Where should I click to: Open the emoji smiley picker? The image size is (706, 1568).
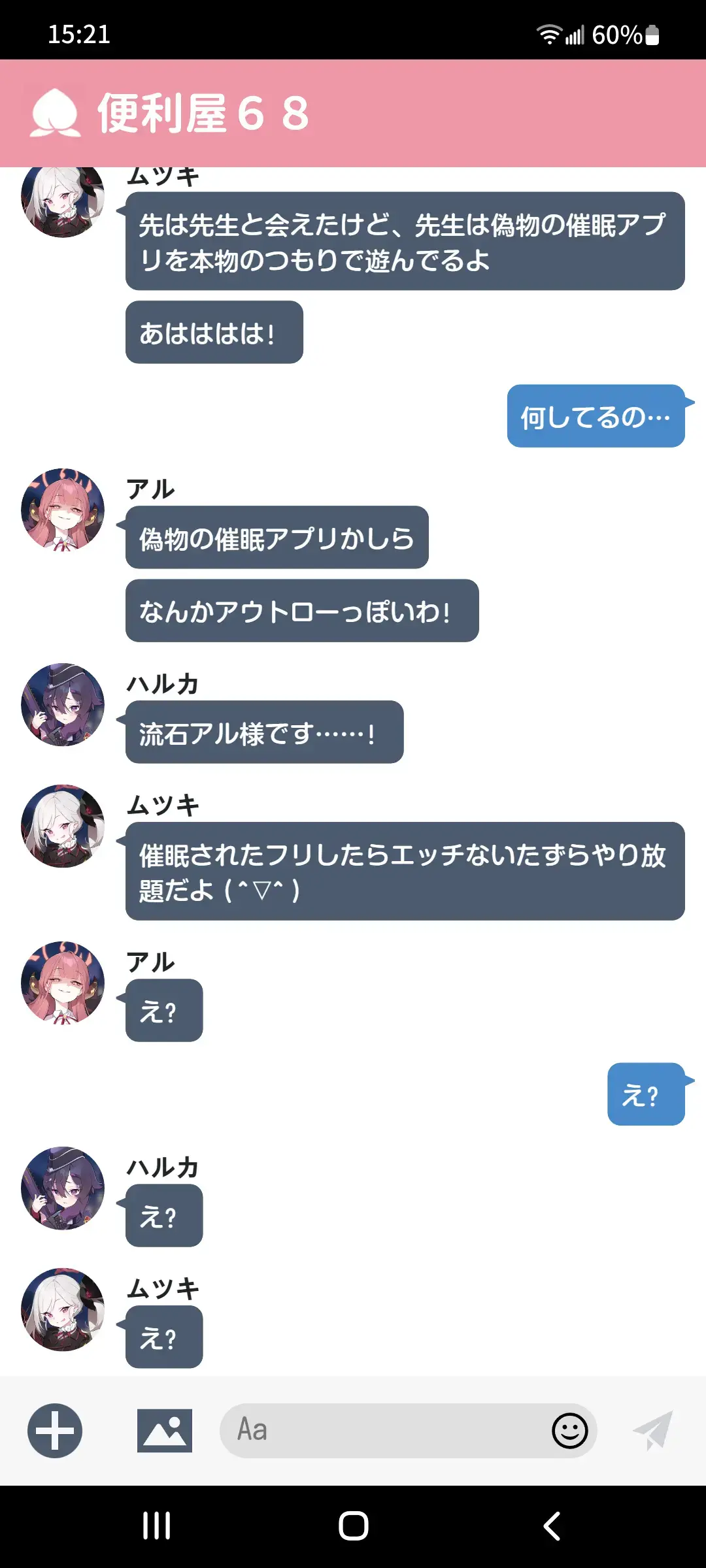pos(570,1431)
